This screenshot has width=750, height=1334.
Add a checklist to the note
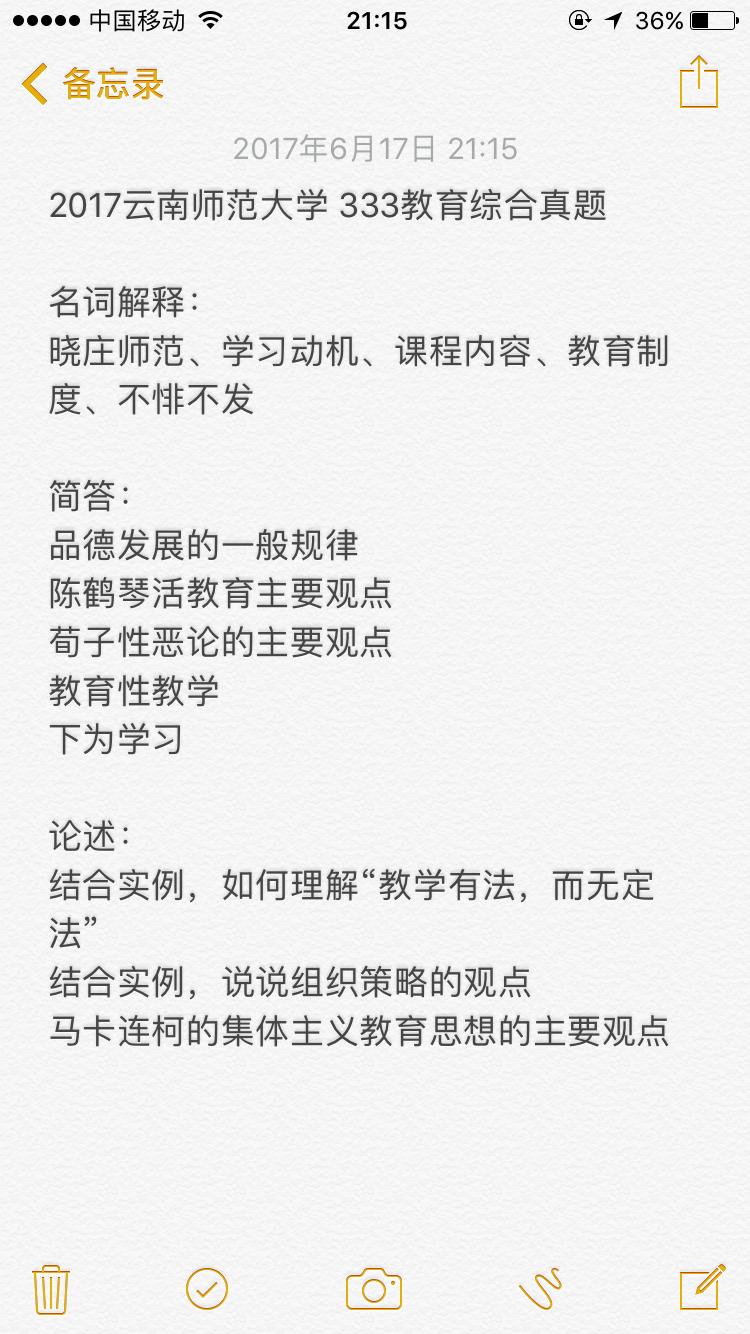[207, 1288]
